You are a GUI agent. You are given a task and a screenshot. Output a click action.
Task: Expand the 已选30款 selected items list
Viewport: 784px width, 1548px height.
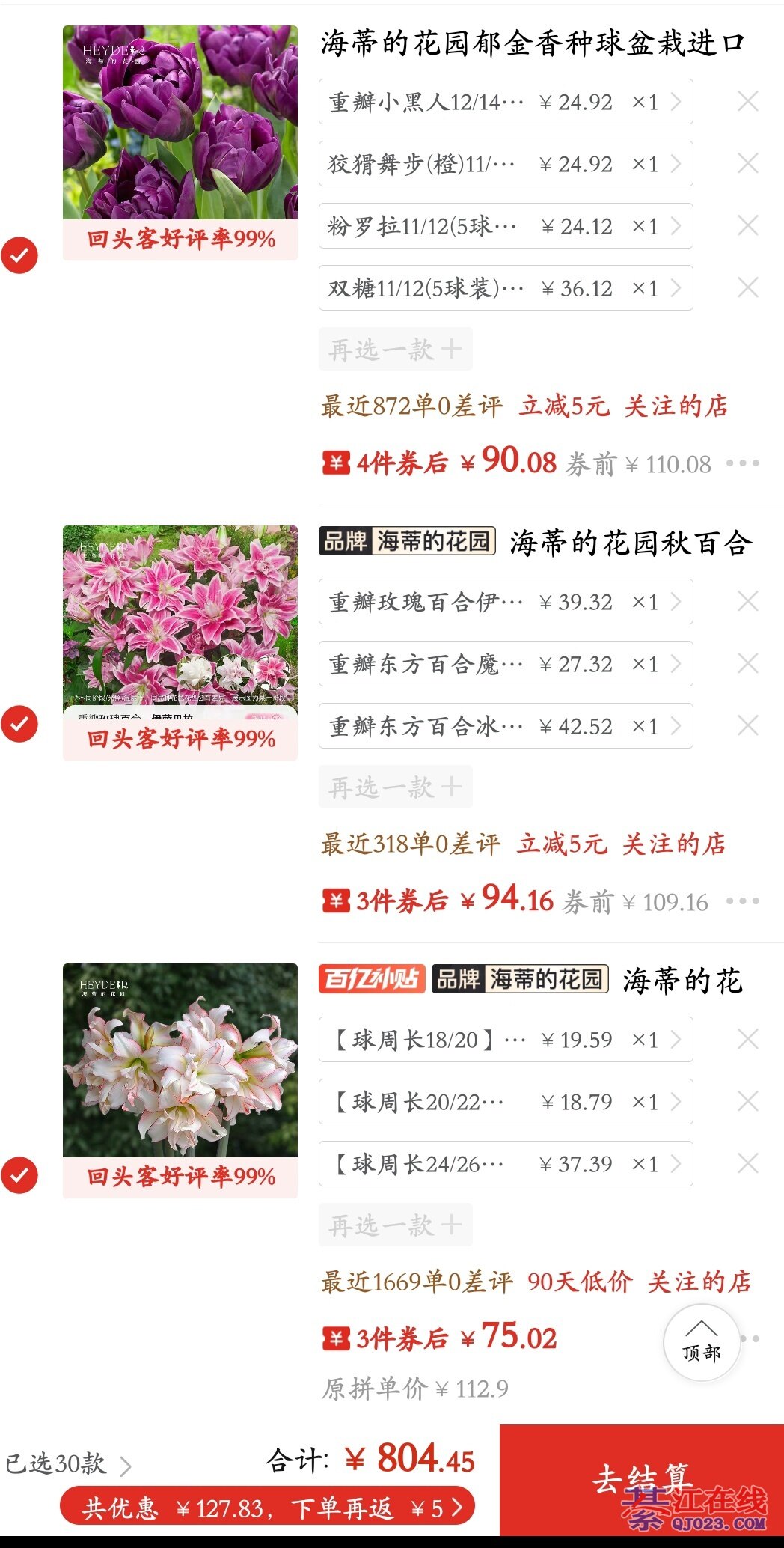(x=67, y=1464)
